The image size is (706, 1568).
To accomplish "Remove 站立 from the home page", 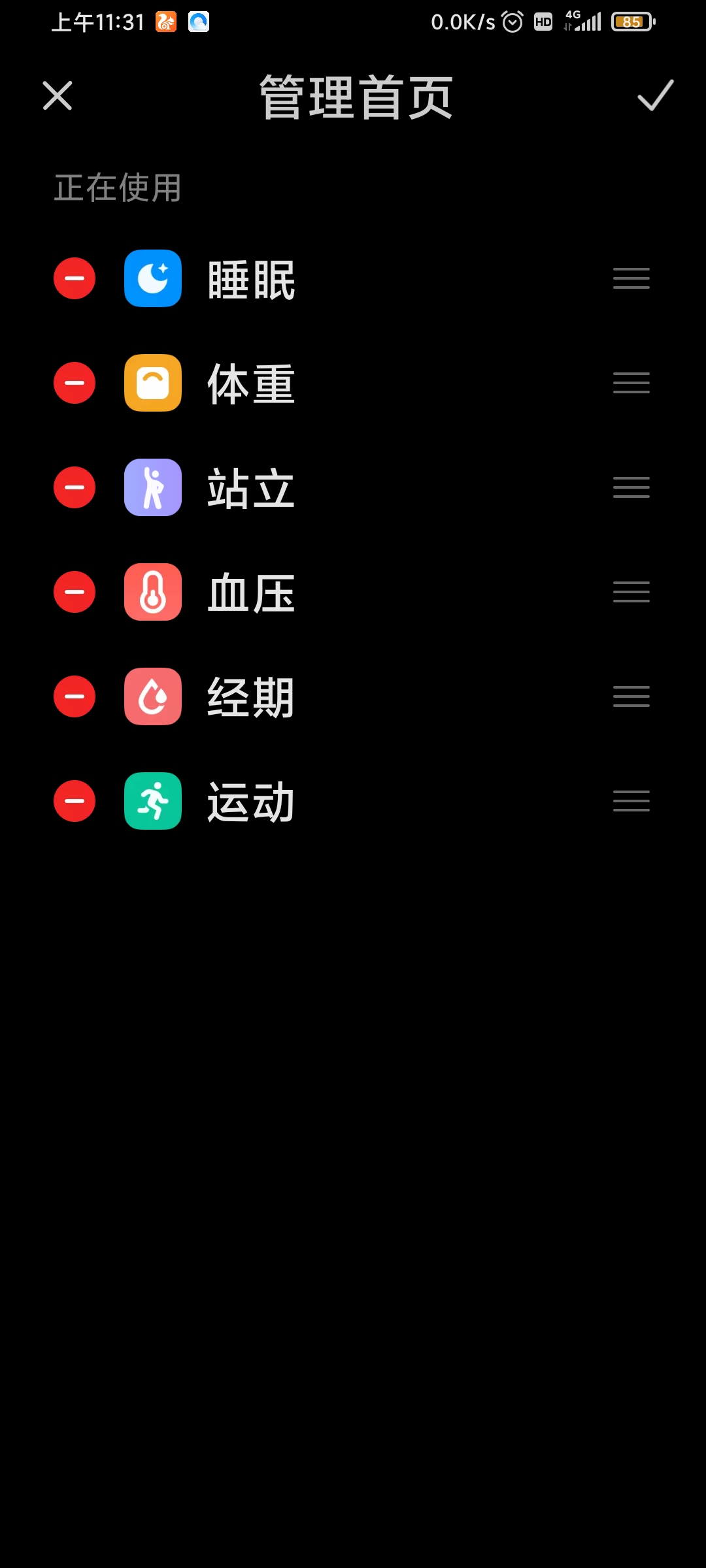I will tap(75, 487).
